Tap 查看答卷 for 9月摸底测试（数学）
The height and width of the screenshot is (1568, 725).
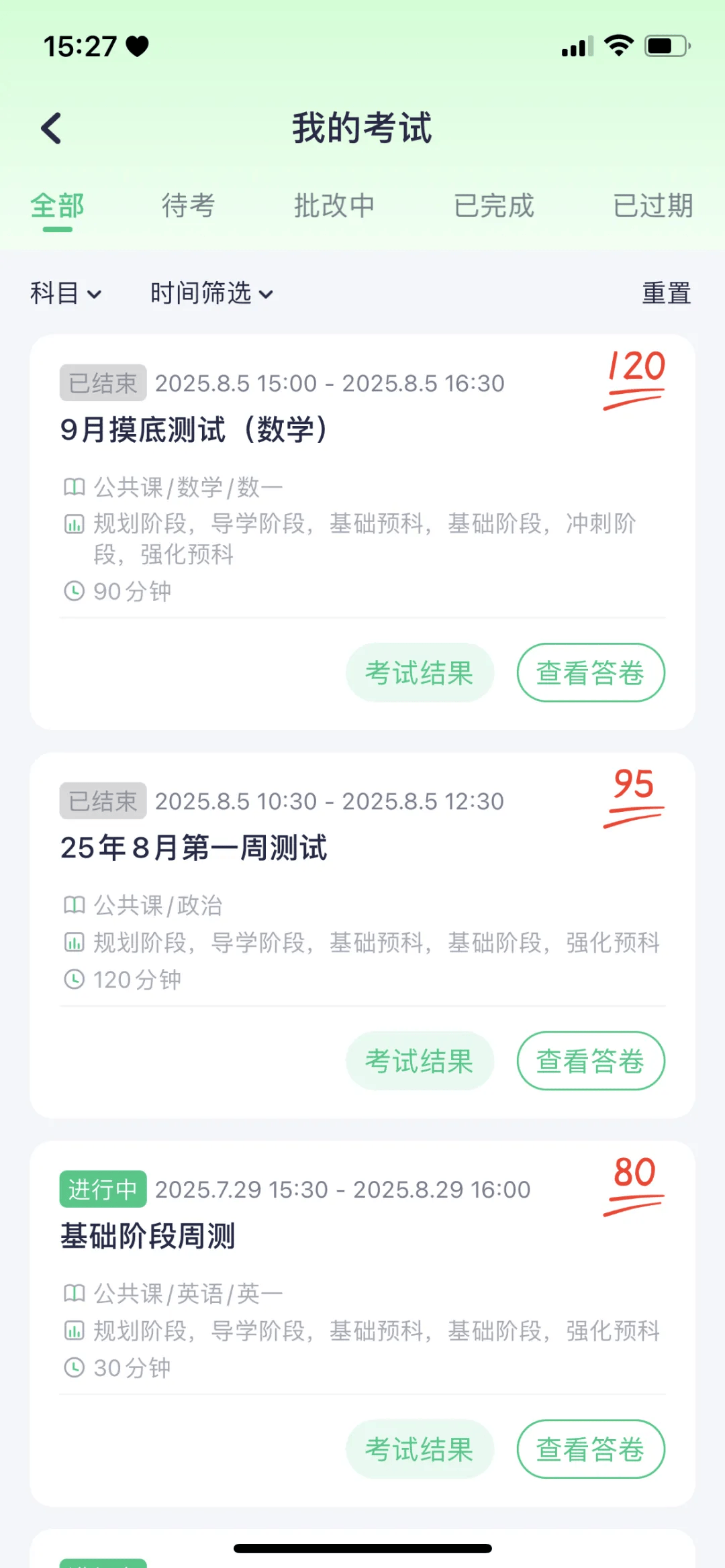[591, 673]
